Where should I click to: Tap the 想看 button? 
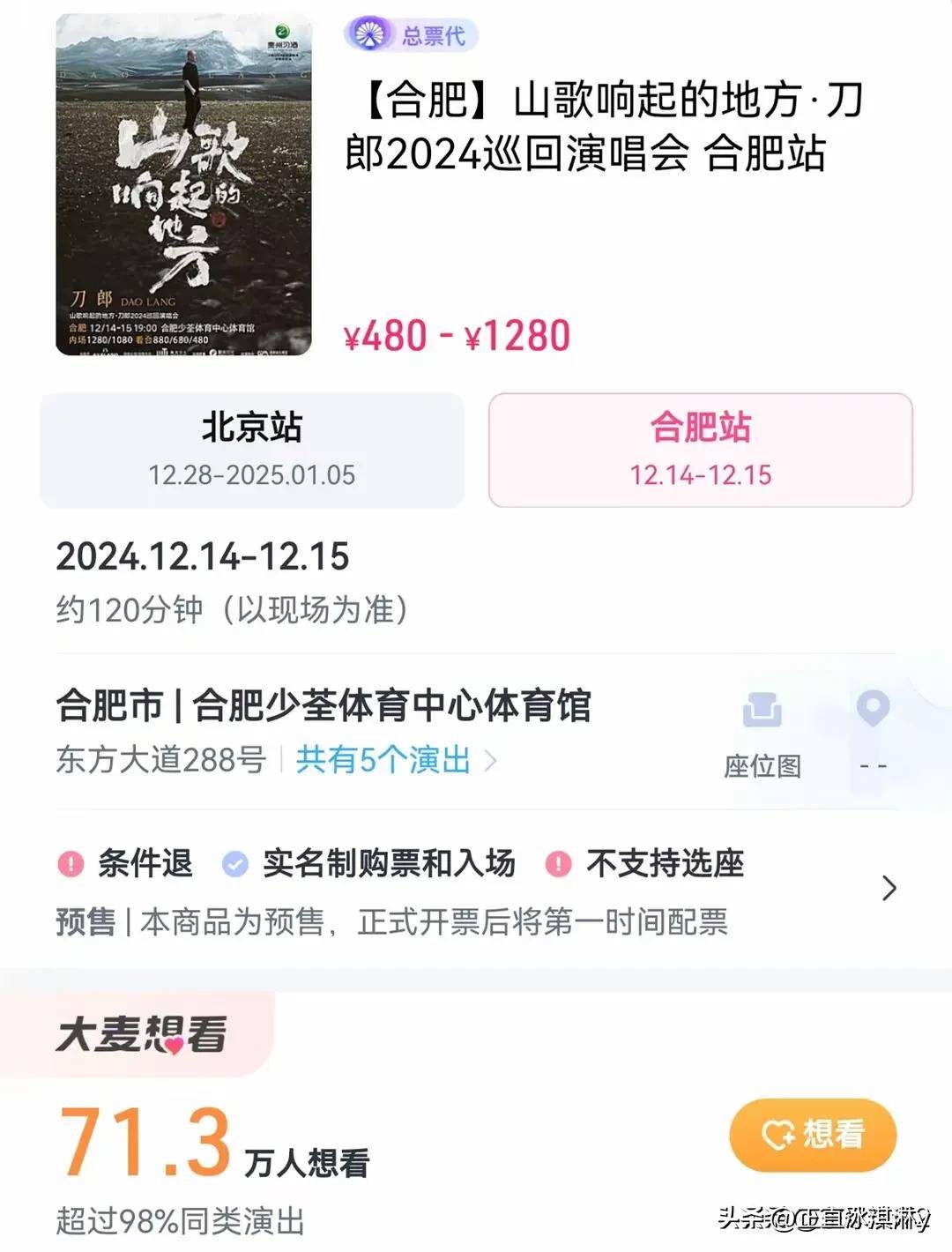tap(813, 1134)
